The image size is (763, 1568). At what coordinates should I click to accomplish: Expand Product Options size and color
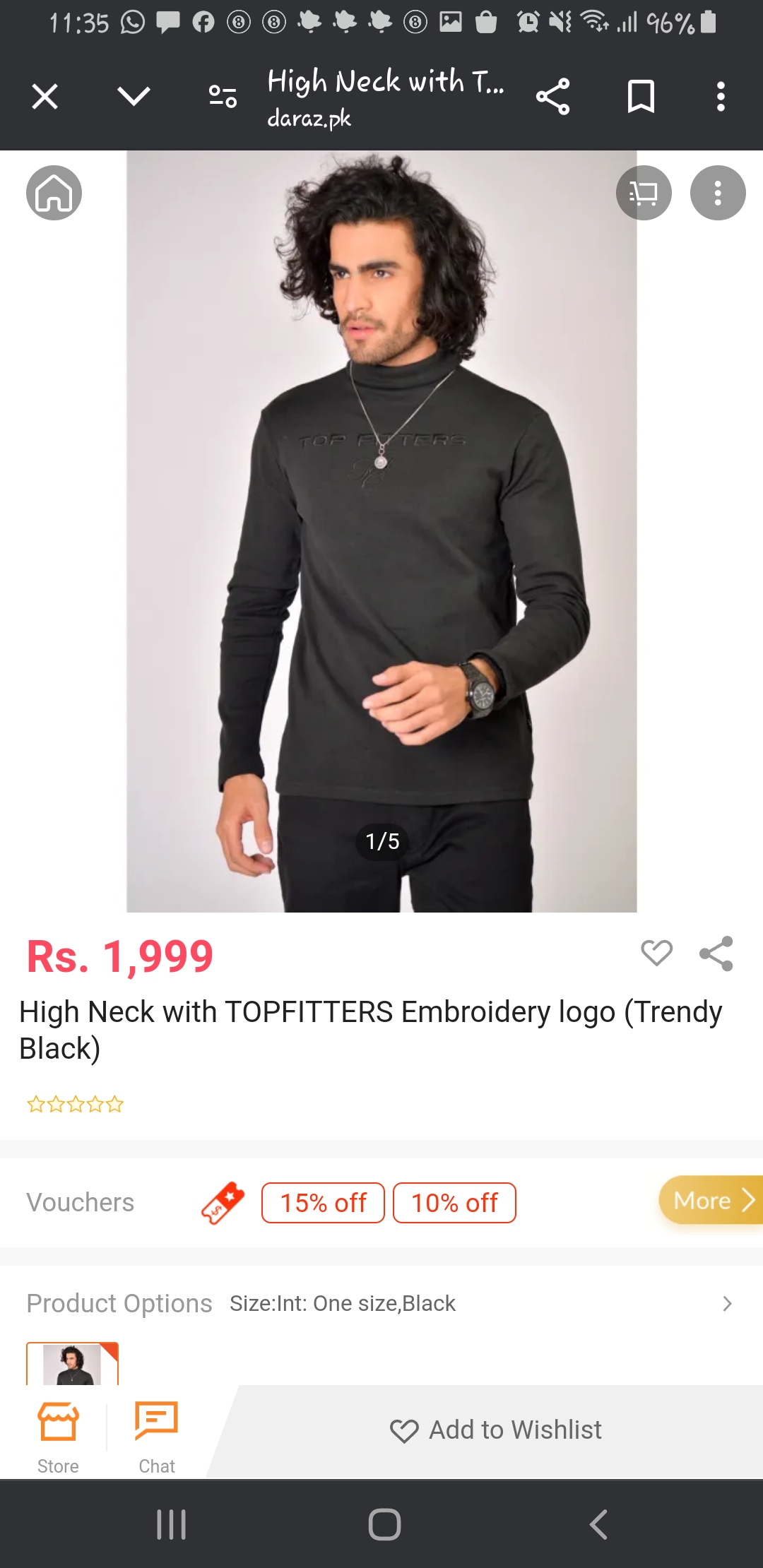click(727, 1303)
